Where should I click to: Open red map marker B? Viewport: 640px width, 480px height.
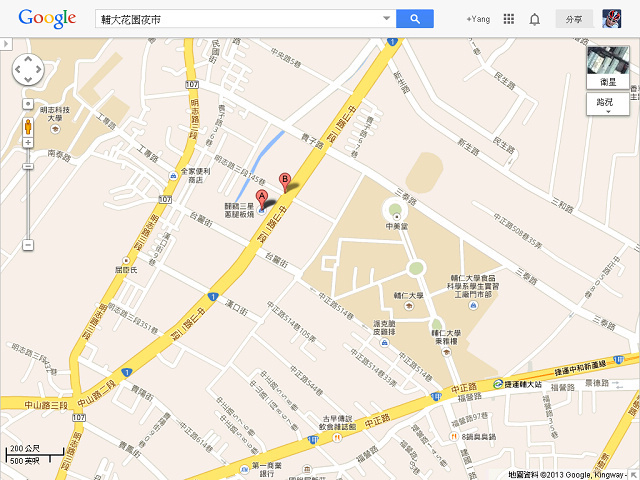pyautogui.click(x=285, y=182)
